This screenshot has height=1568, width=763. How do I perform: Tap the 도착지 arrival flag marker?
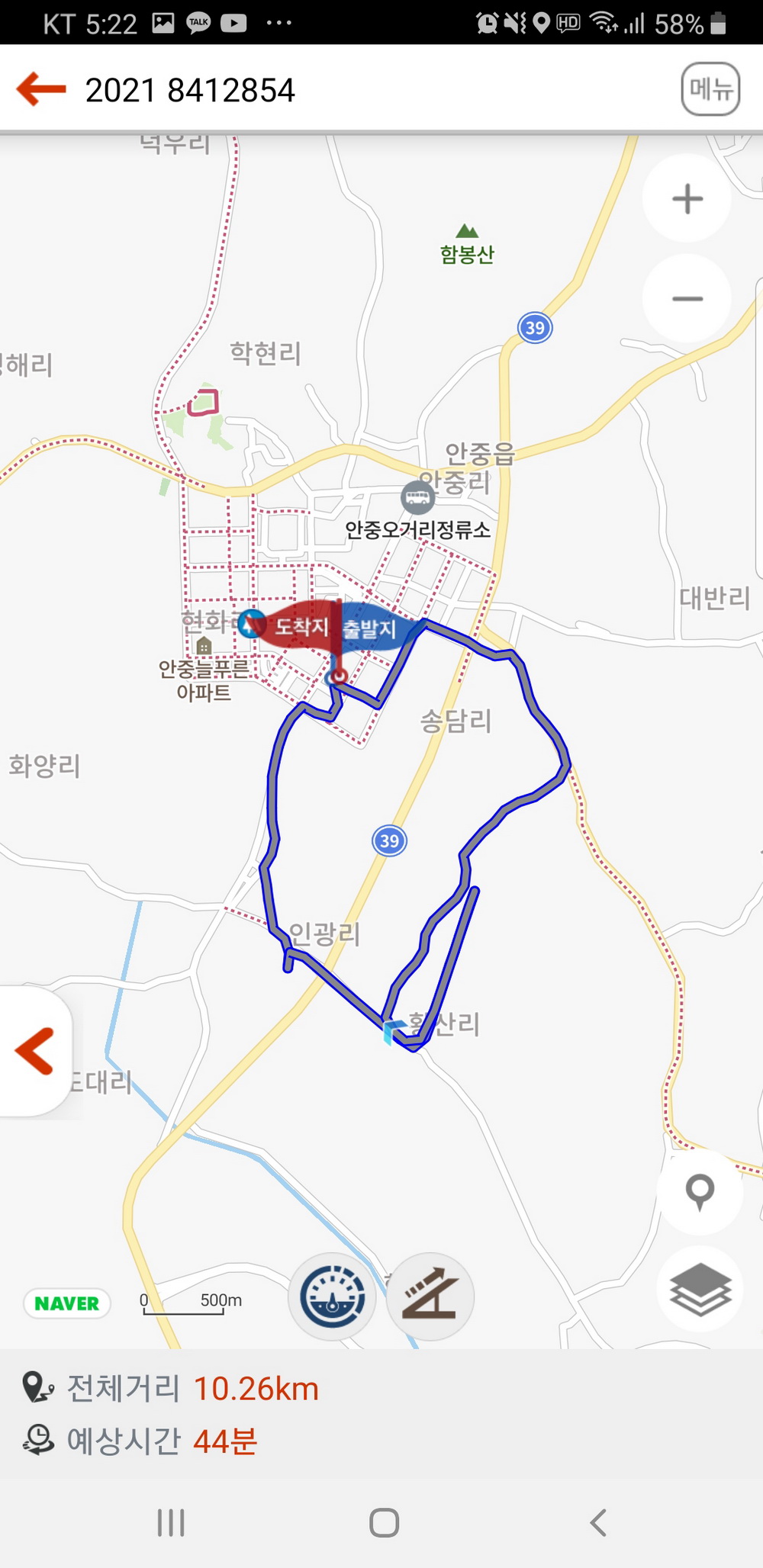pyautogui.click(x=299, y=627)
